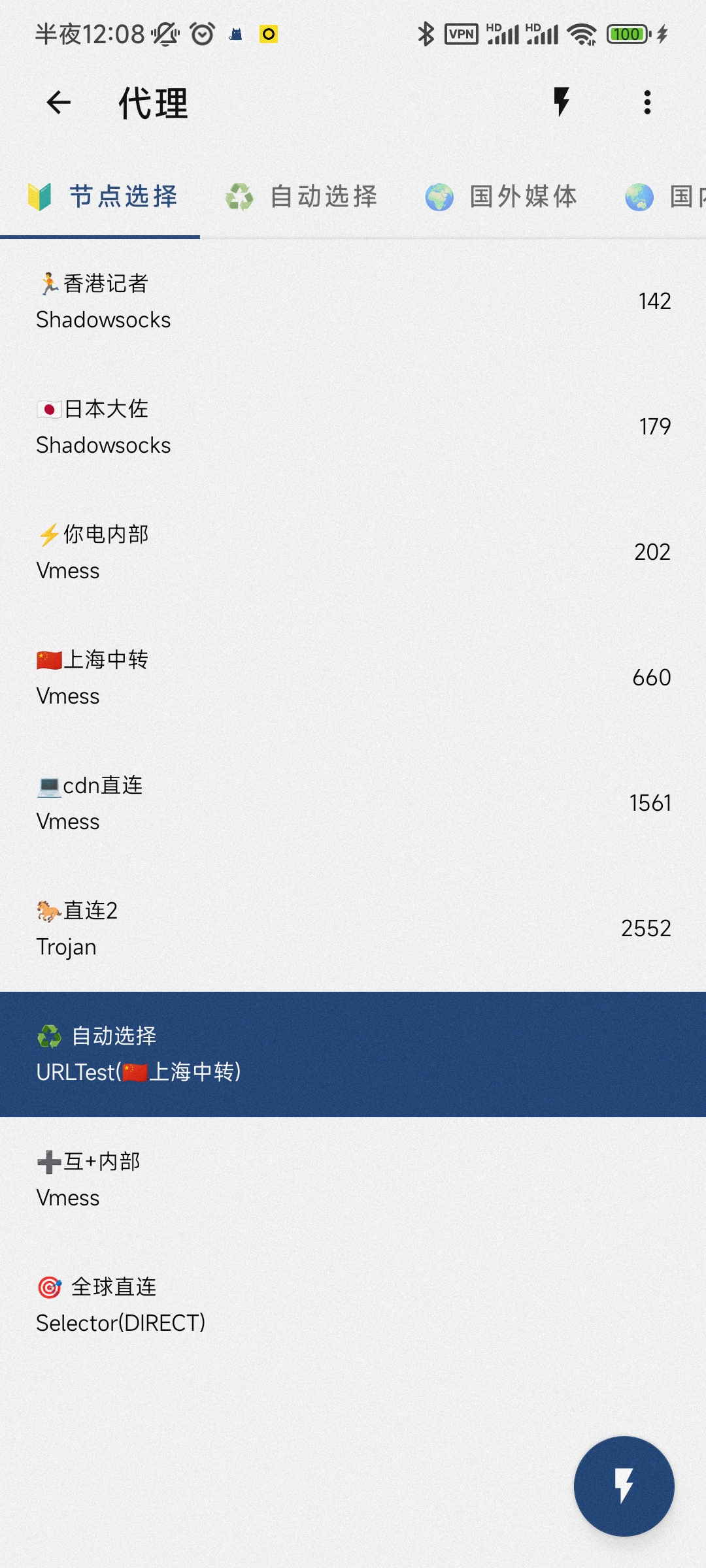Choose the 直连2 Trojan node
Screen dimensions: 706x1568
[x=353, y=928]
